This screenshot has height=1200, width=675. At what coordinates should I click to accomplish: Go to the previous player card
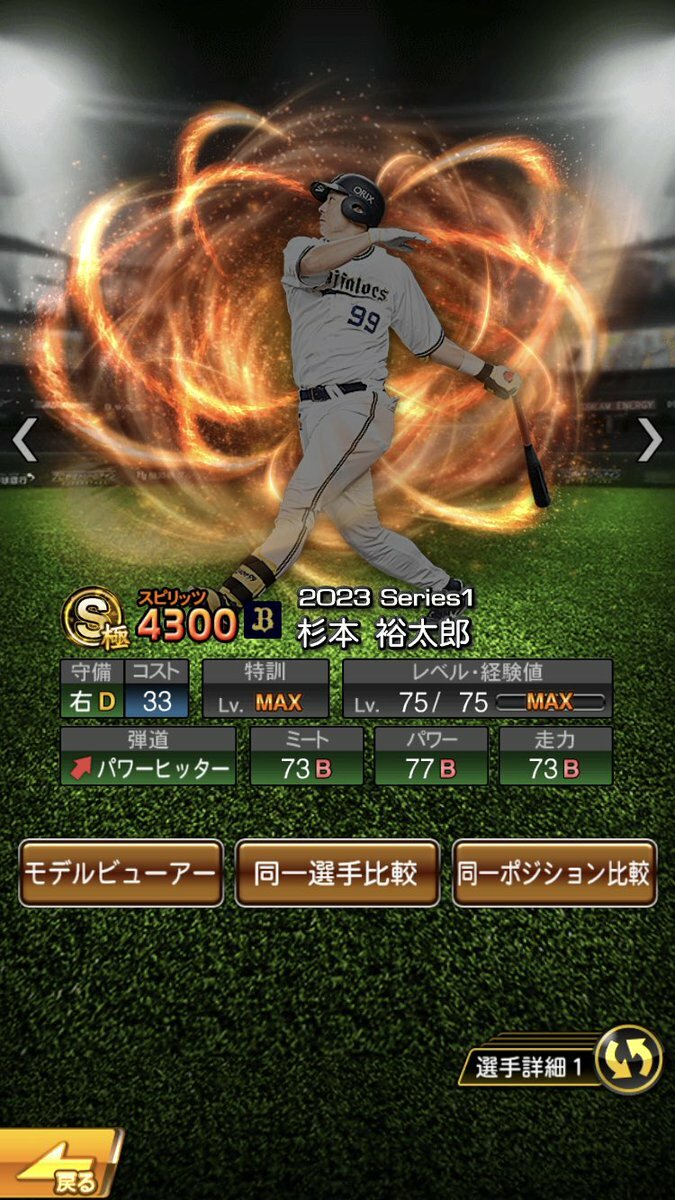tap(24, 440)
